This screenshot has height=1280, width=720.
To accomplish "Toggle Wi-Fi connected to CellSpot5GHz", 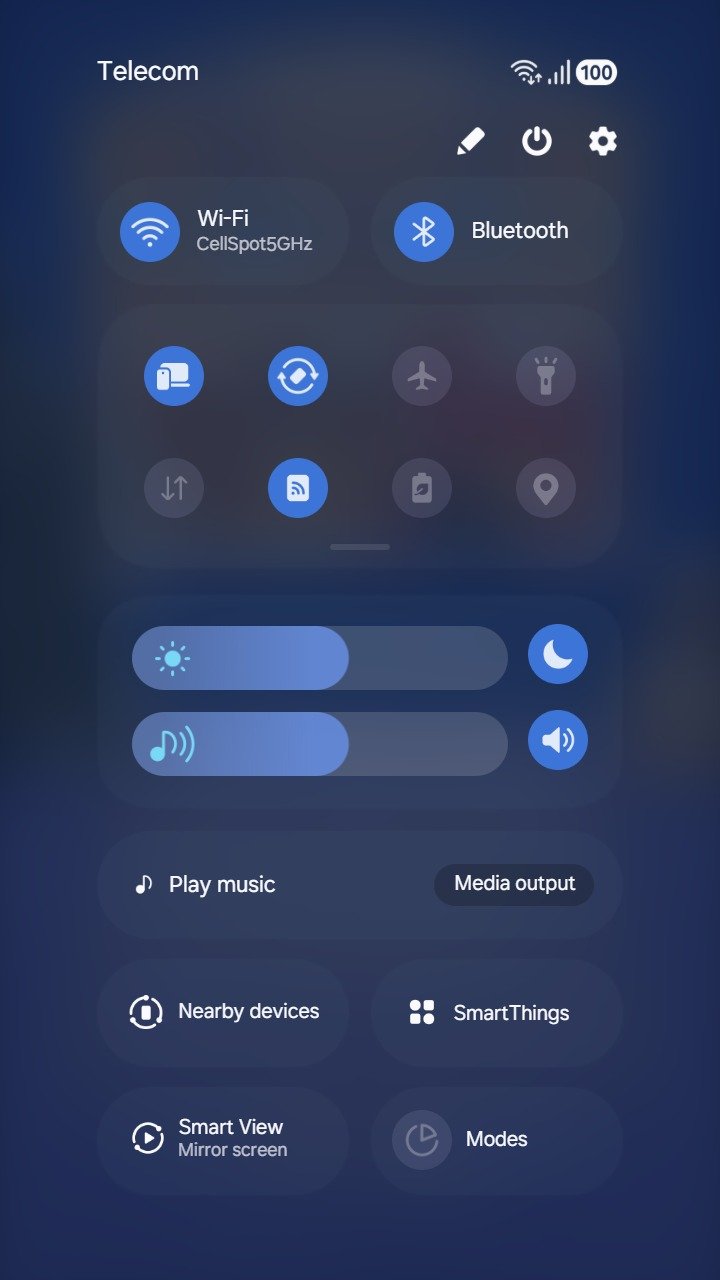I will coord(150,231).
